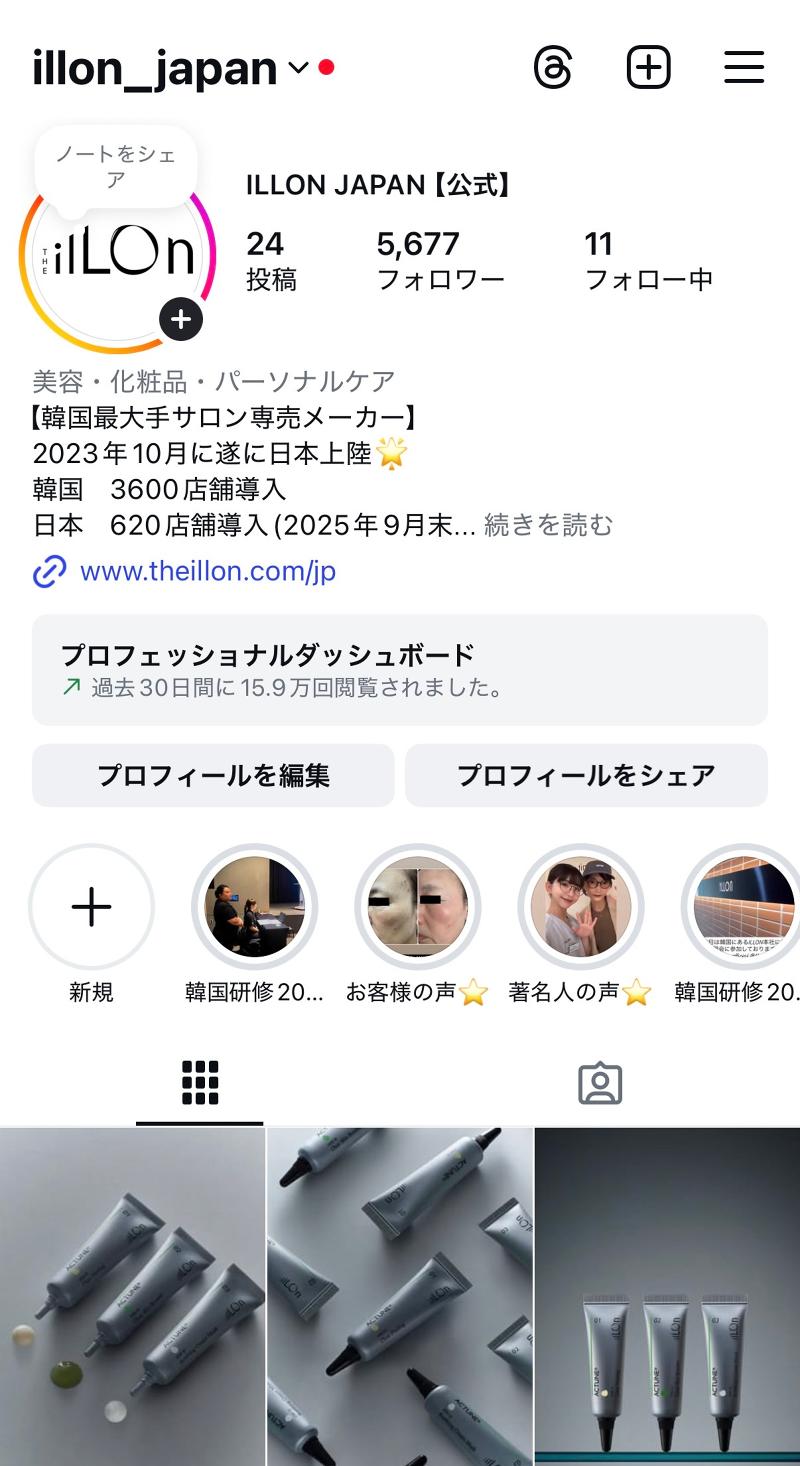800x1466 pixels.
Task: Switch to the tagged posts tab
Action: (x=600, y=1083)
